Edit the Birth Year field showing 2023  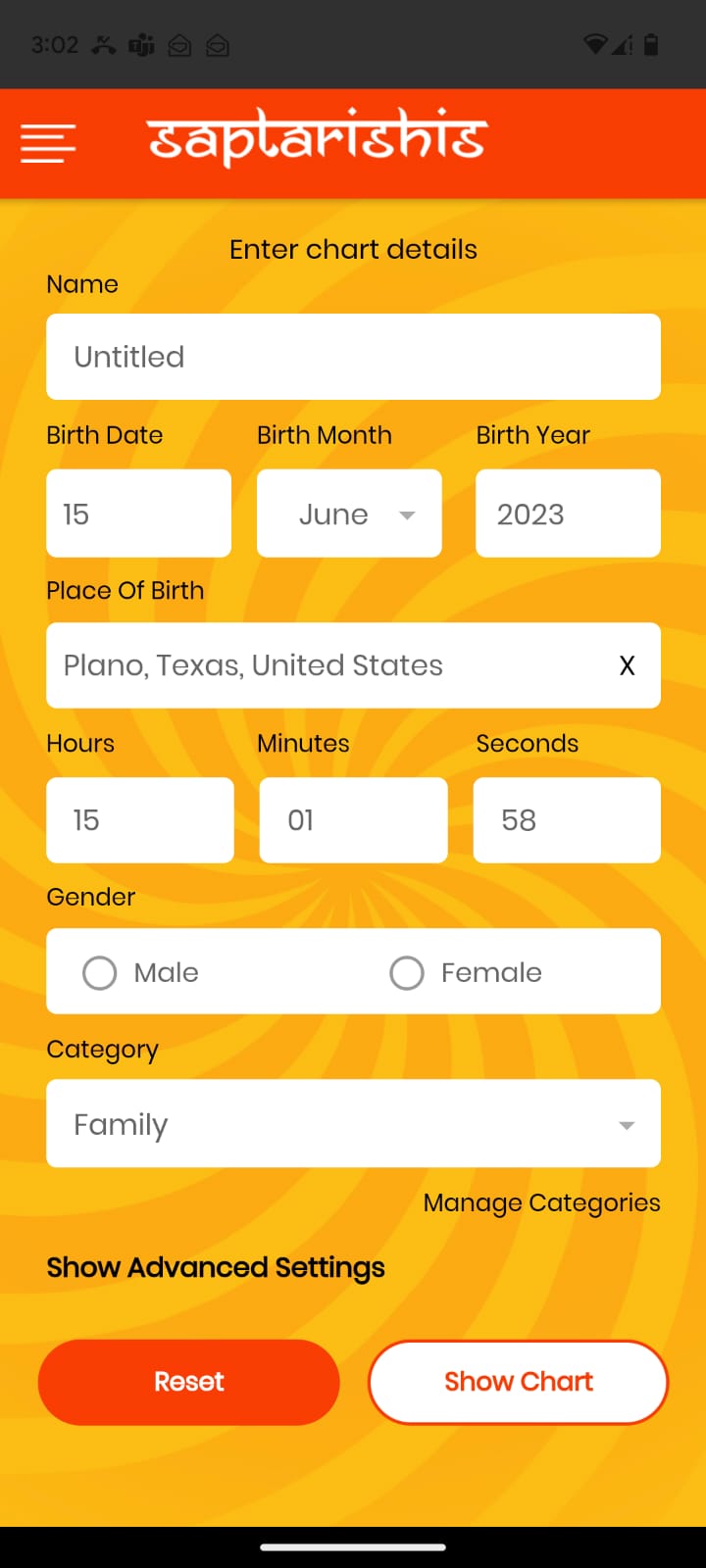[568, 514]
